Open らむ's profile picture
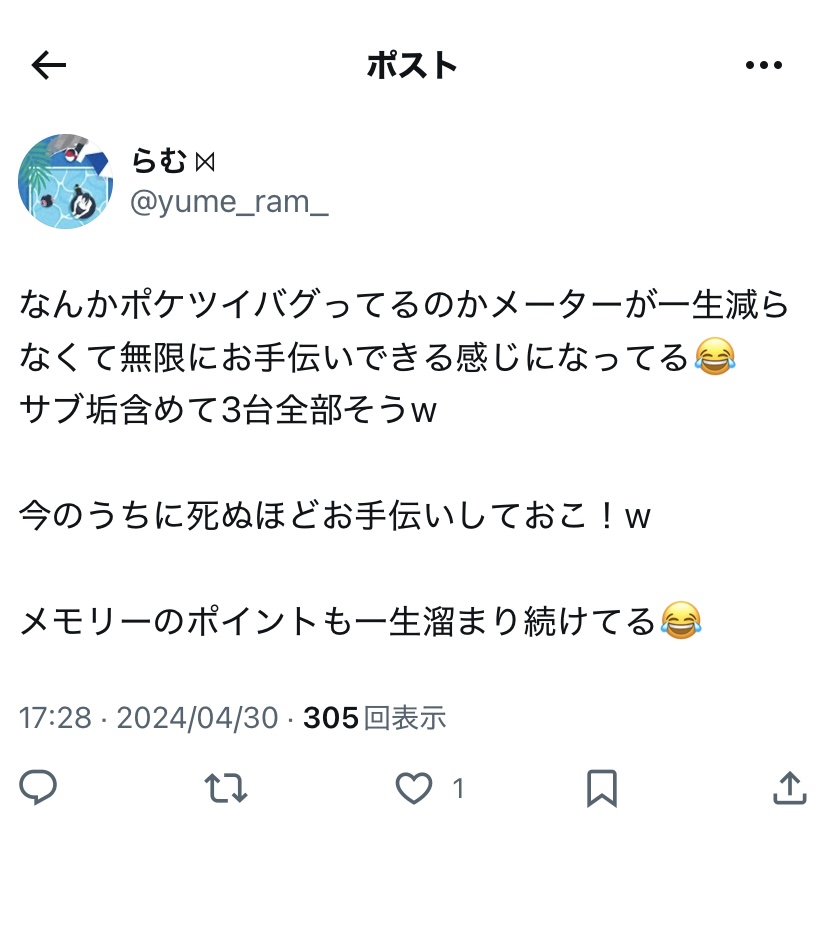 pos(65,181)
